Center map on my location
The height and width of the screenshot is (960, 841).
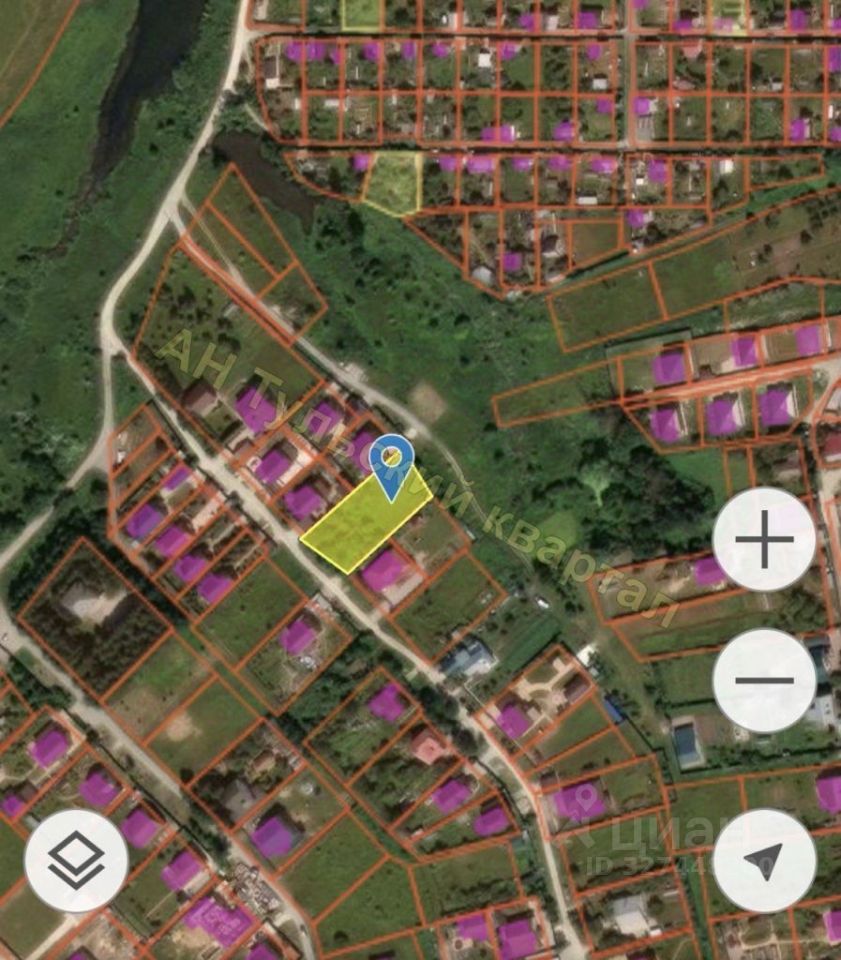click(x=764, y=860)
